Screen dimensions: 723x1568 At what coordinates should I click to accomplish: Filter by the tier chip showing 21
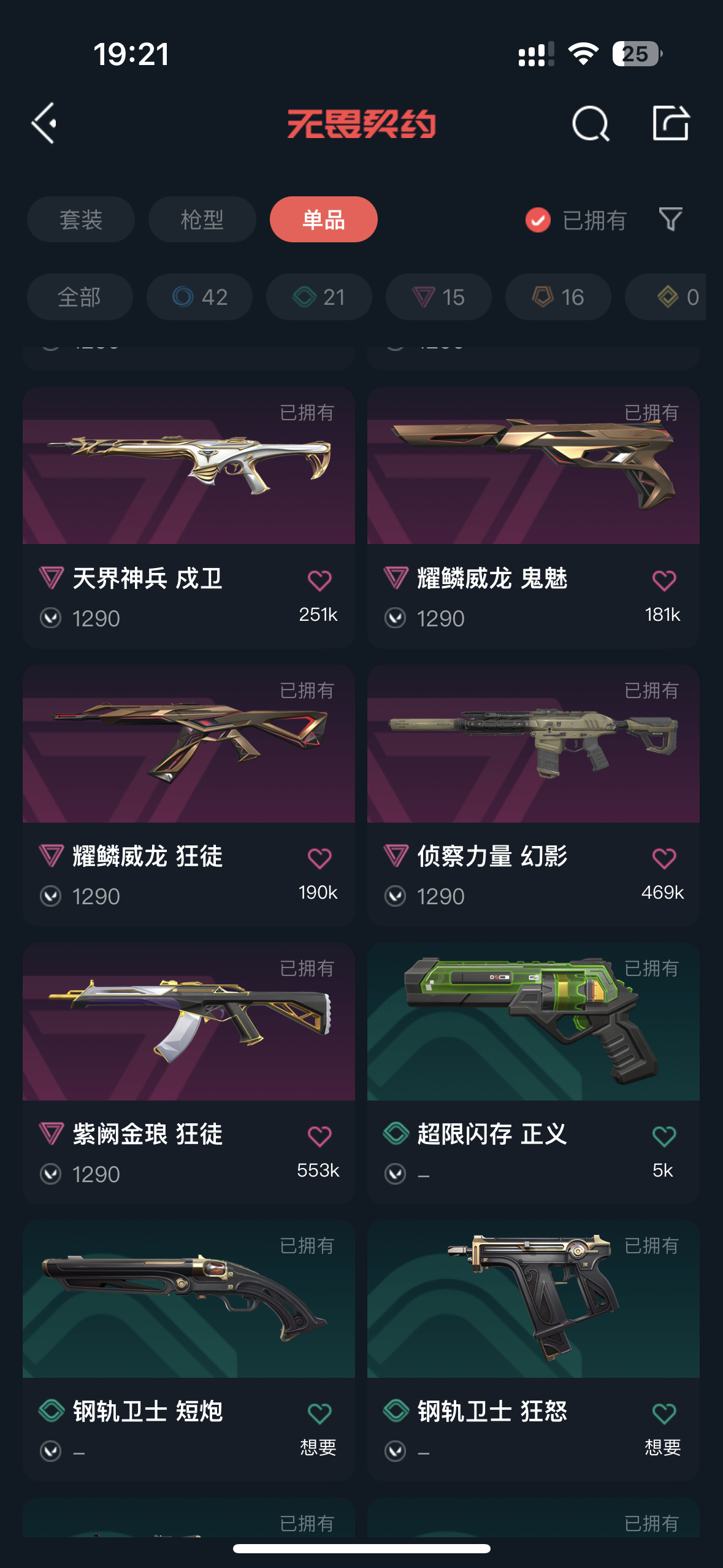coord(319,297)
